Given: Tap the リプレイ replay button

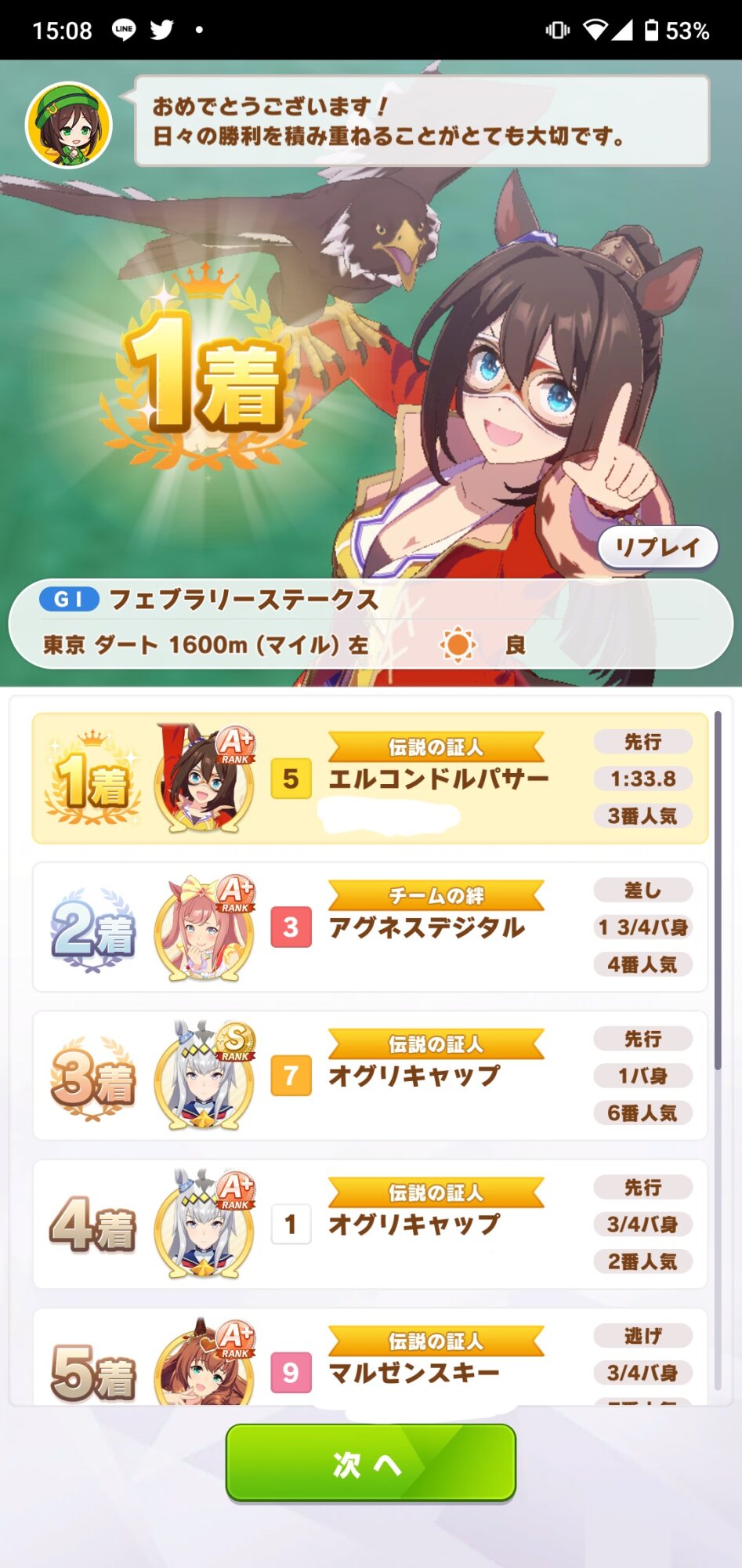Looking at the screenshot, I should [657, 547].
